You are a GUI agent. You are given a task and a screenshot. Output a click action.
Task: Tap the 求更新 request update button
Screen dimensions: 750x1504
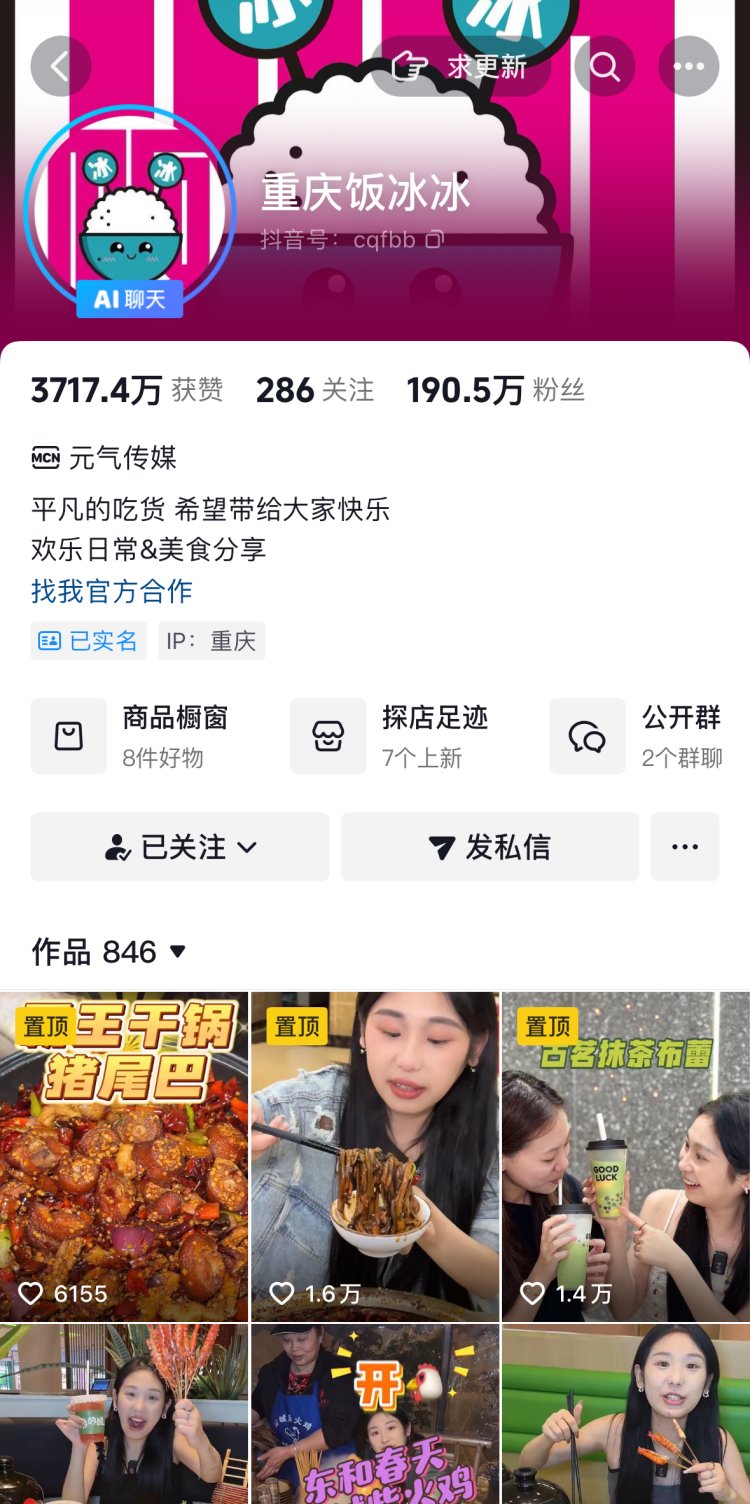click(x=462, y=66)
